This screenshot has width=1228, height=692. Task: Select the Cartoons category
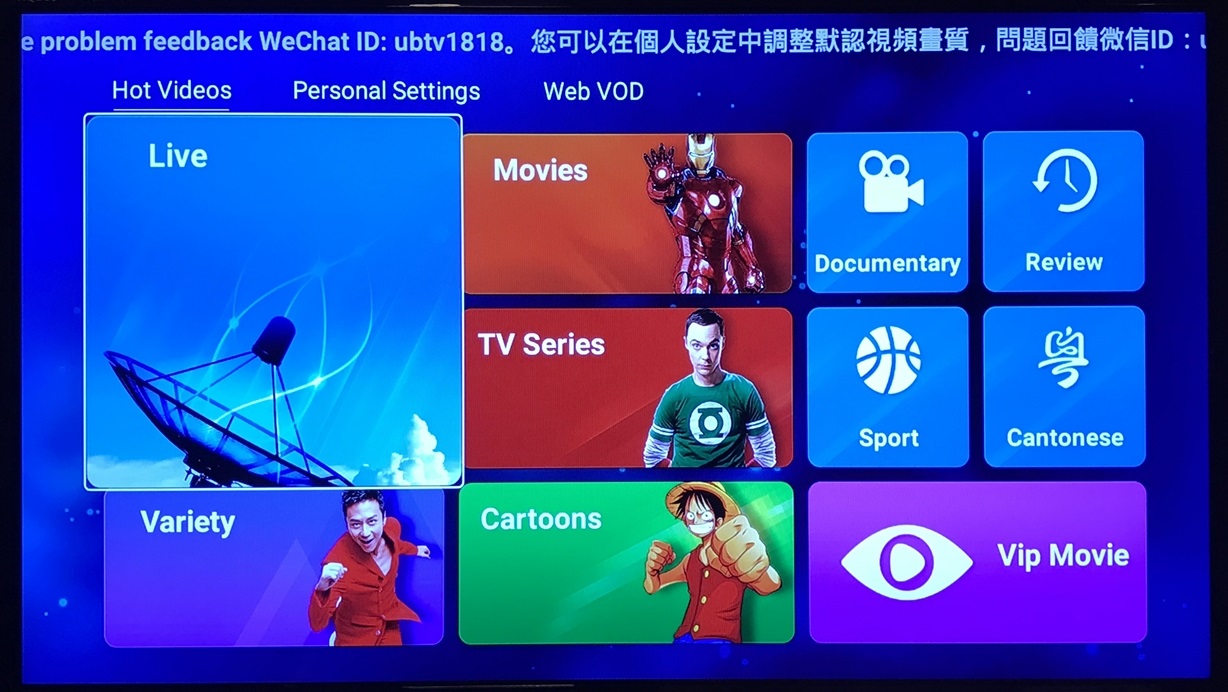(x=626, y=563)
